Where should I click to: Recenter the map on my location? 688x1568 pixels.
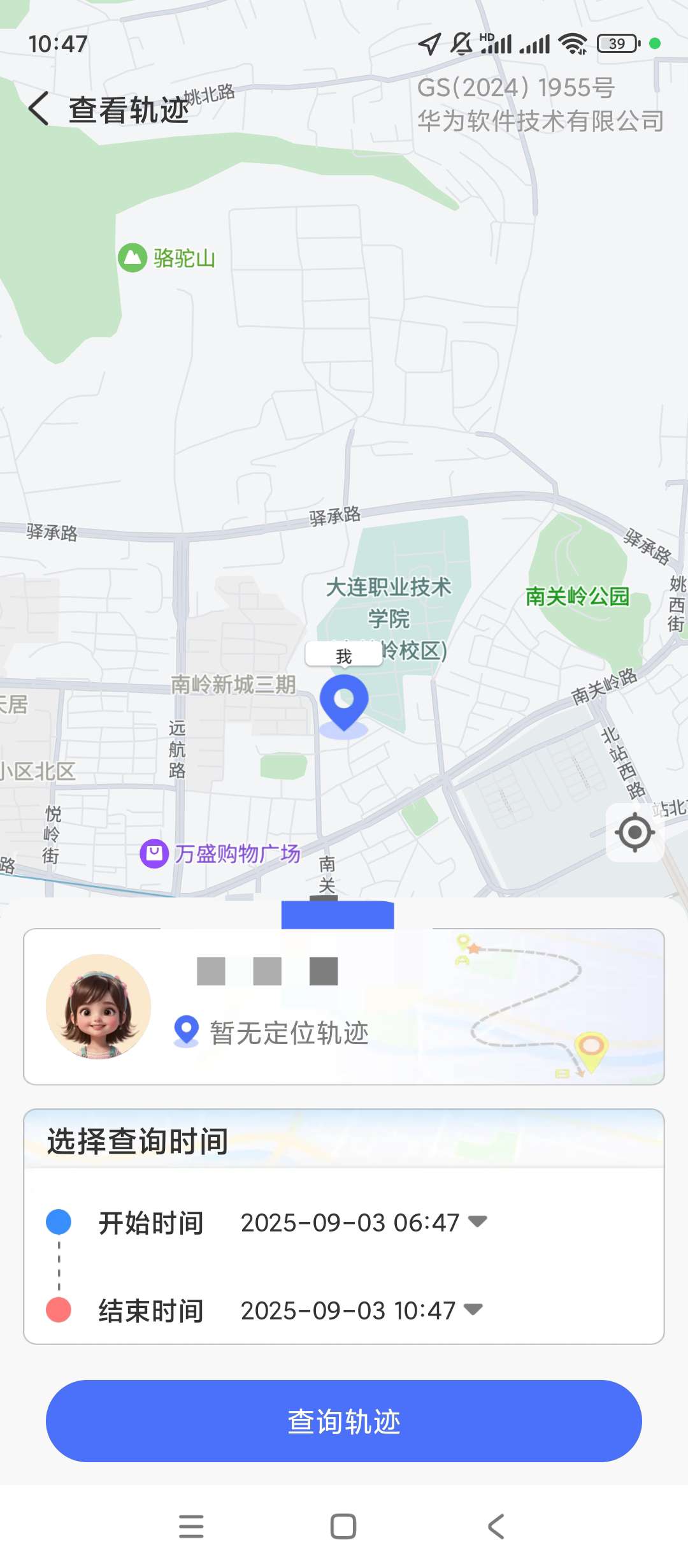[x=634, y=832]
